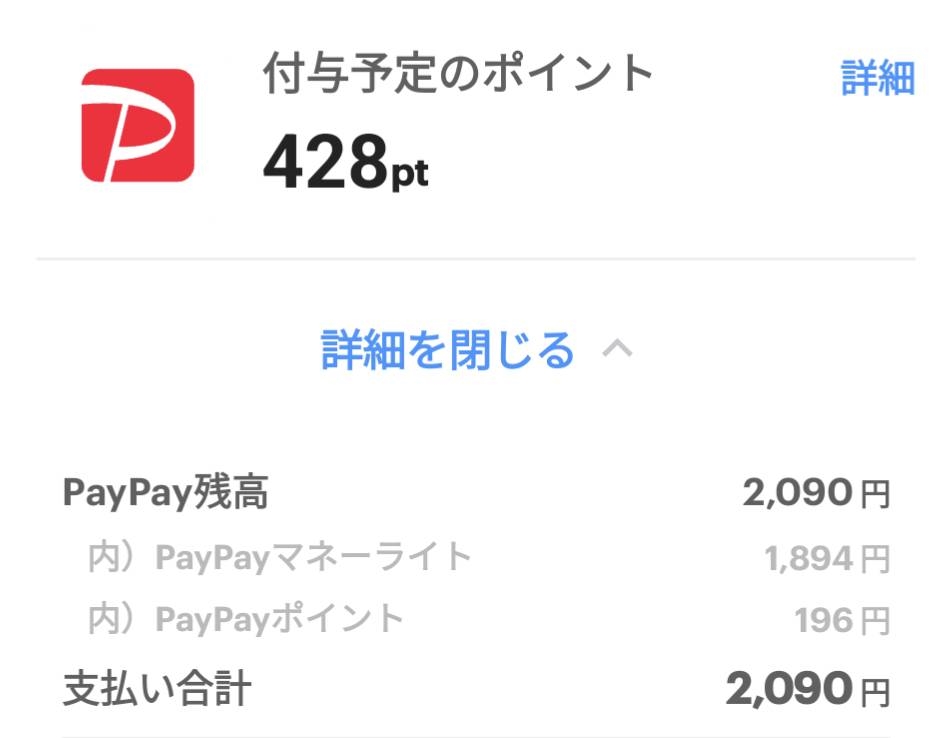Open the 詳細 link for scheduled points
The width and height of the screenshot is (940, 738).
877,78
